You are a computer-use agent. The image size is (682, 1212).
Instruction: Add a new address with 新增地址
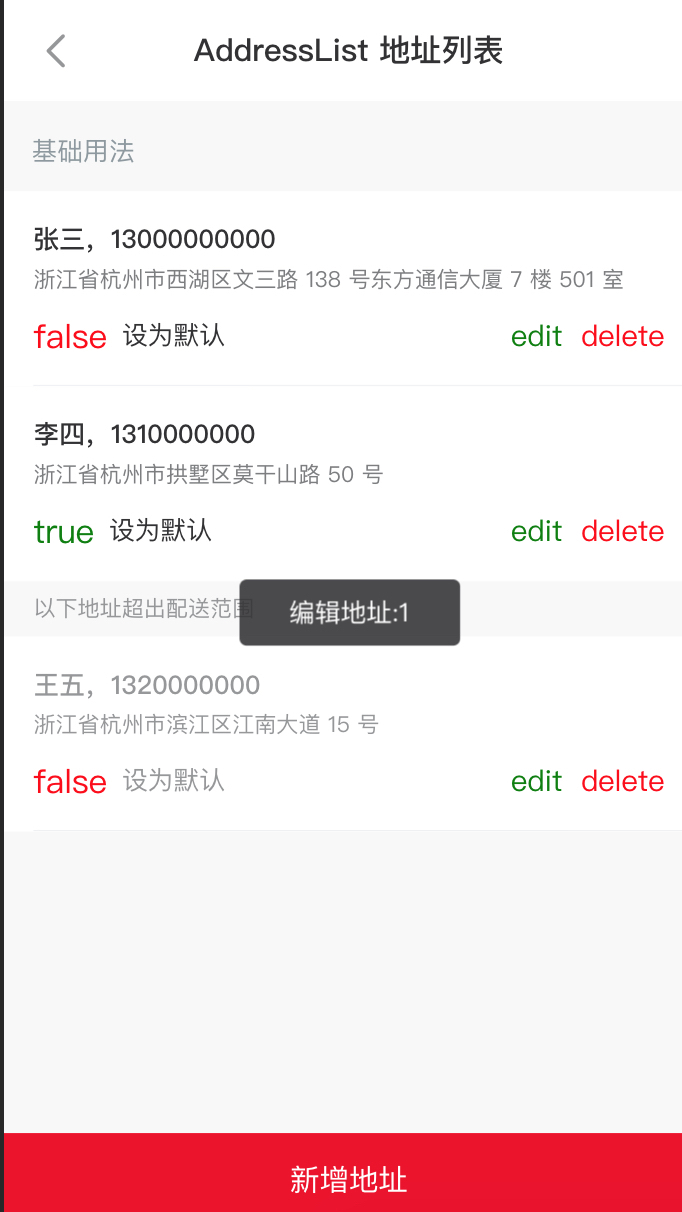pos(348,1180)
